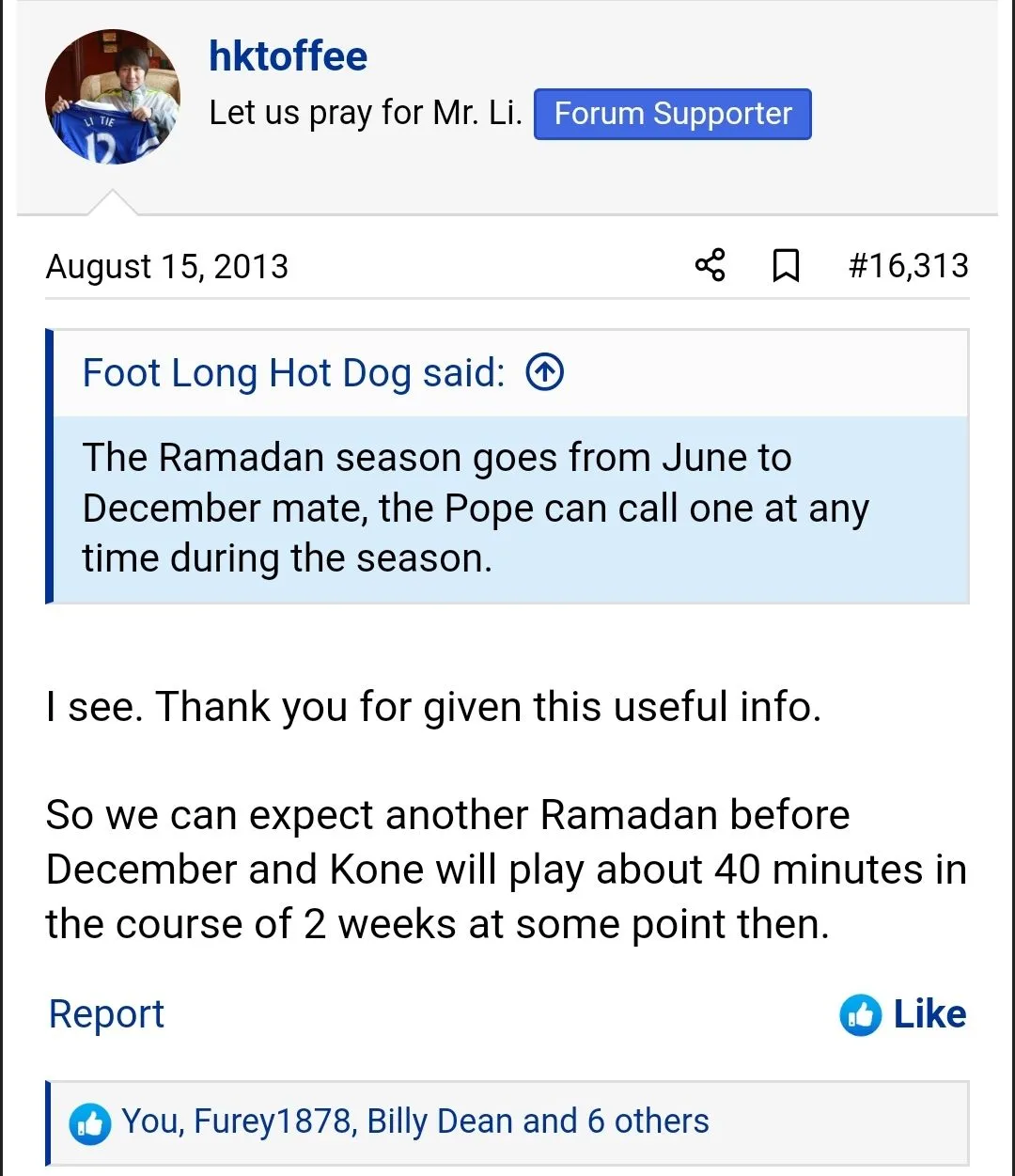Tap the Forum Supporter badge

pos(672,114)
